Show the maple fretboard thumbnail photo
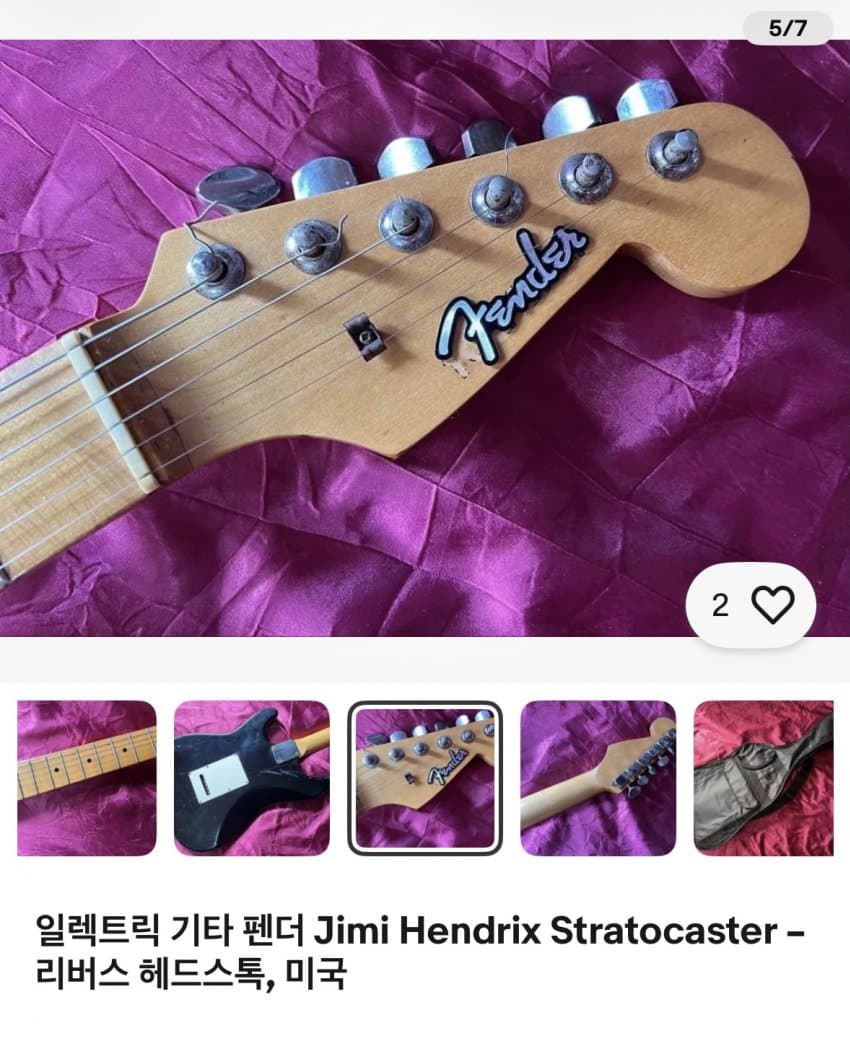Image resolution: width=850 pixels, height=1046 pixels. click(87, 778)
